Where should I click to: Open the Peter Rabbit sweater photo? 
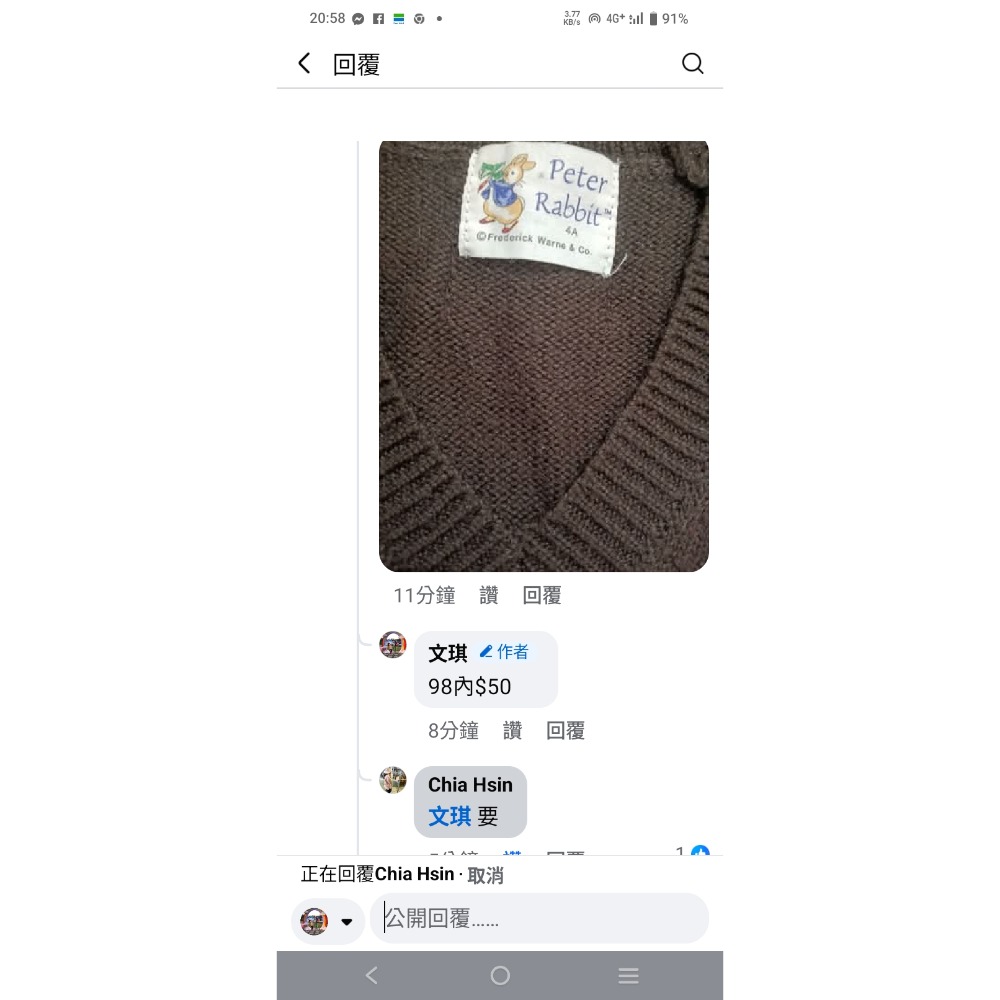[x=543, y=356]
